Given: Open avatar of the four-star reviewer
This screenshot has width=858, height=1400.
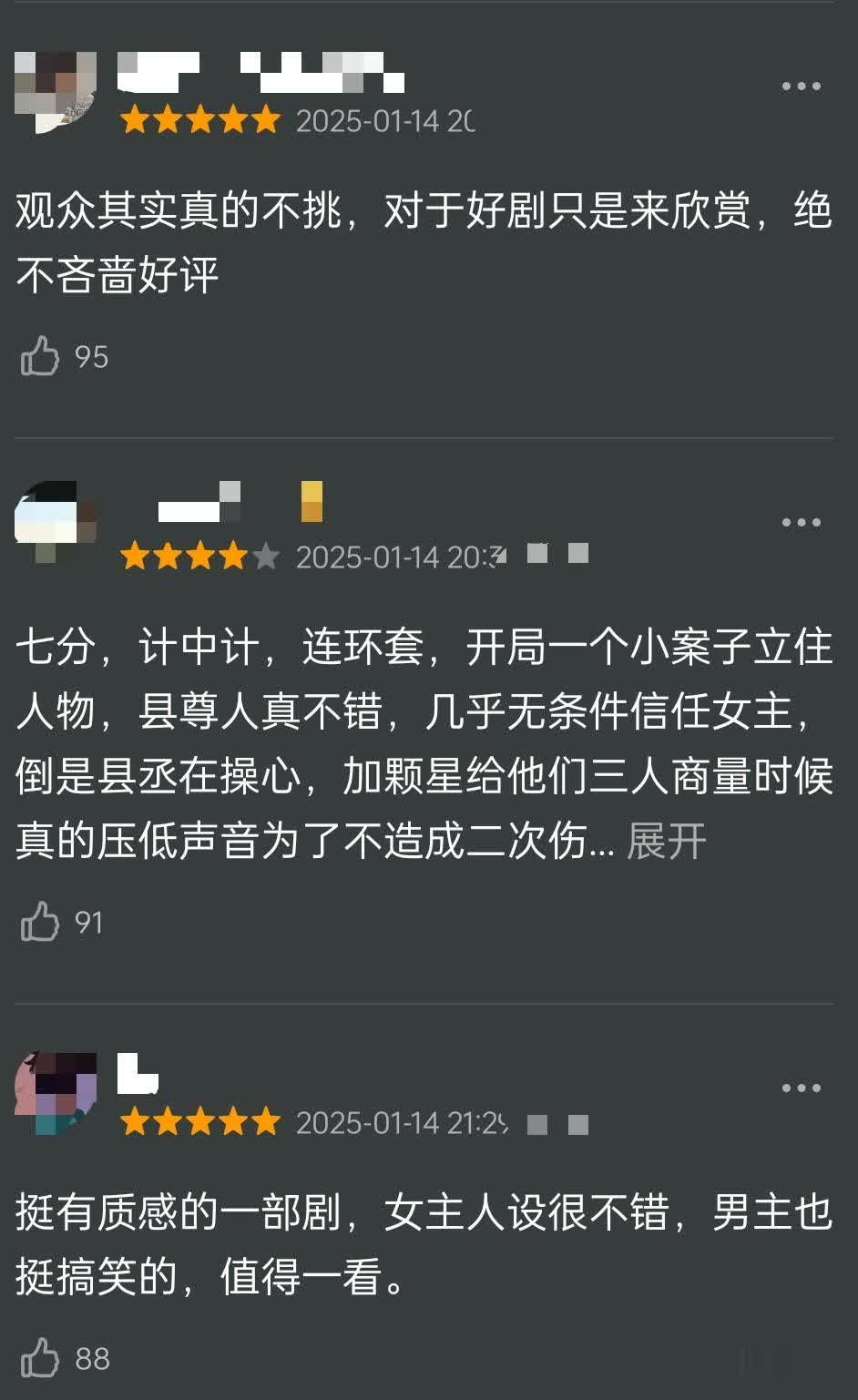Looking at the screenshot, I should 56,524.
